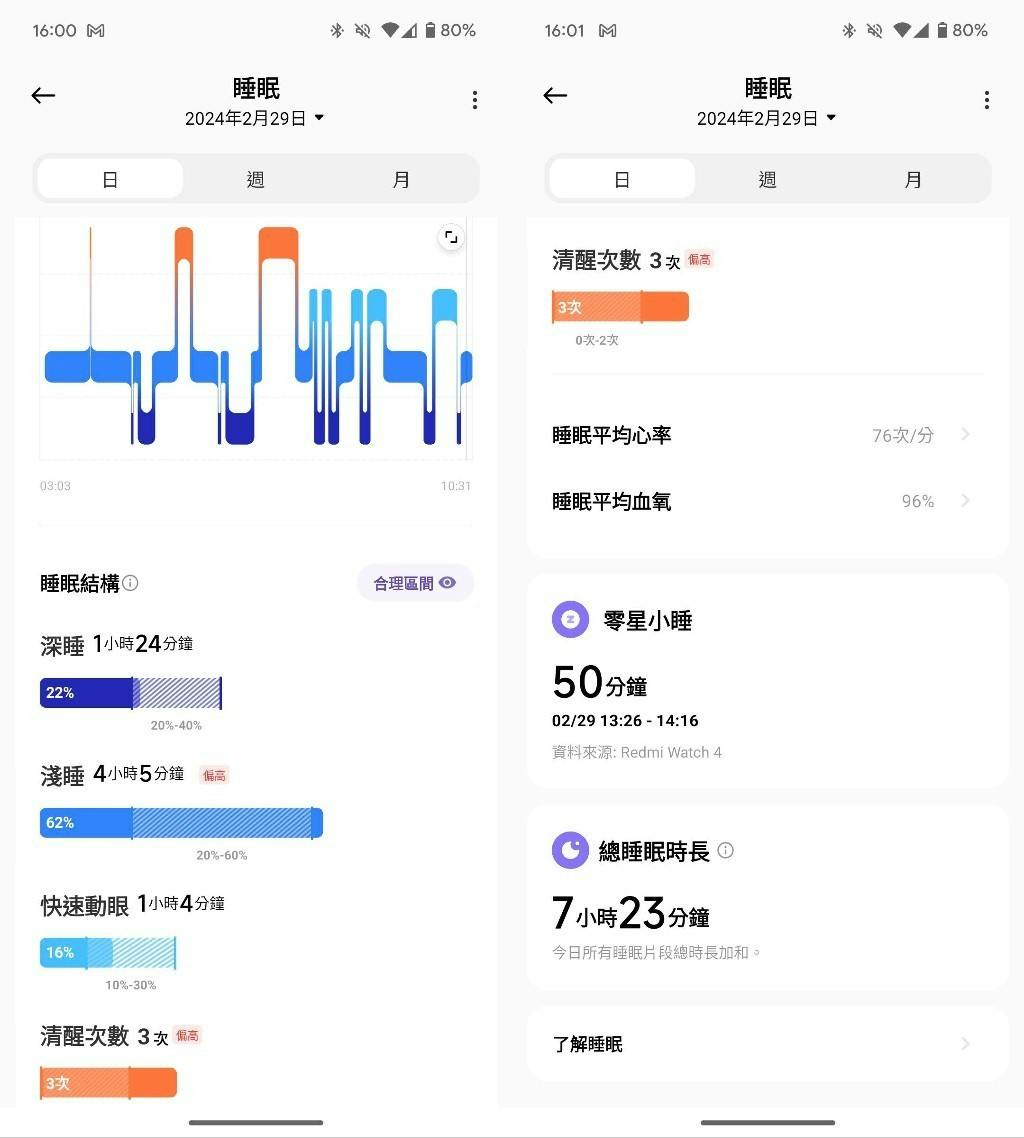
Task: Open the 了解睡眠 row
Action: (x=766, y=1044)
